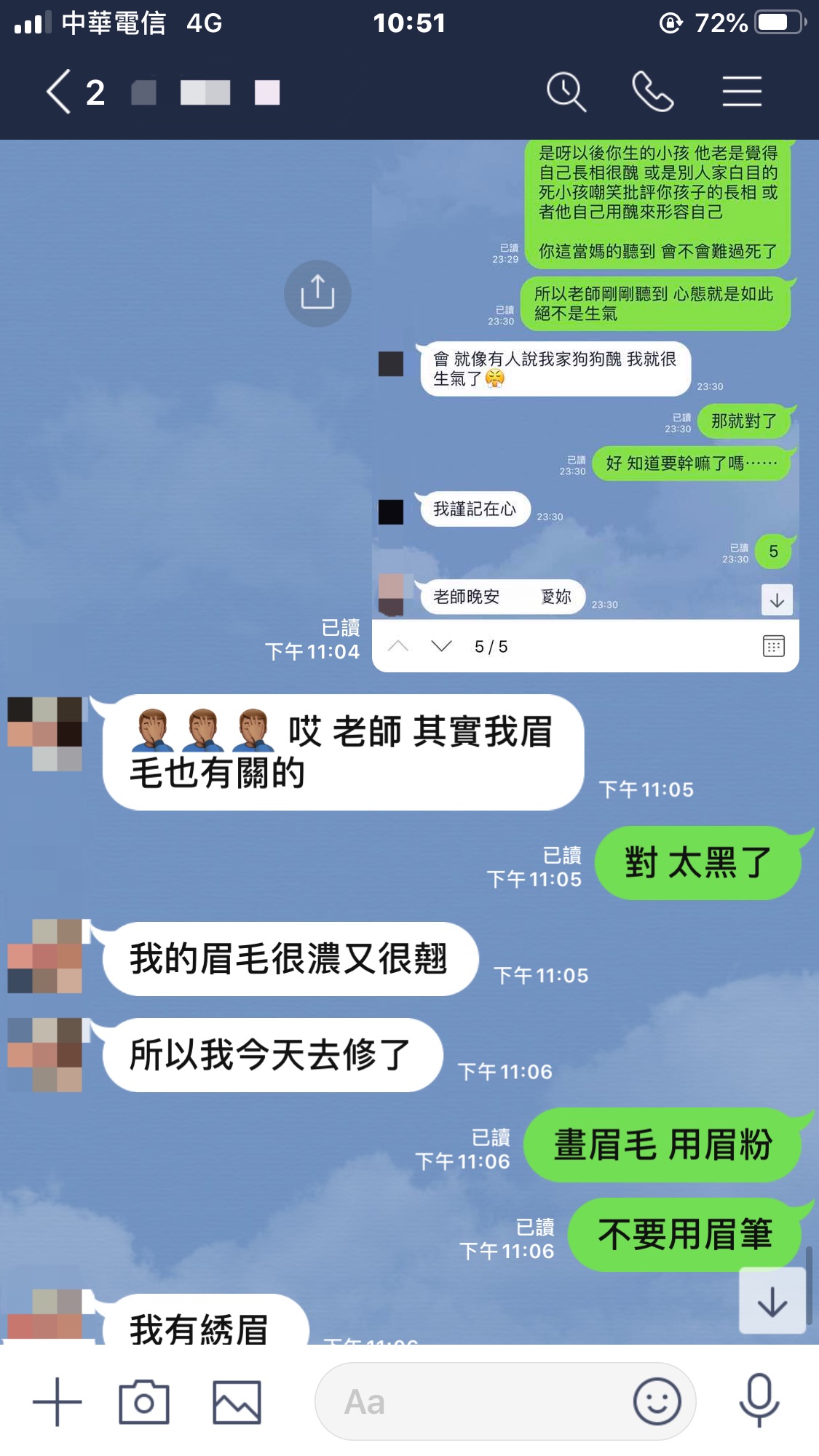
Task: Record a voice message
Action: (759, 1401)
